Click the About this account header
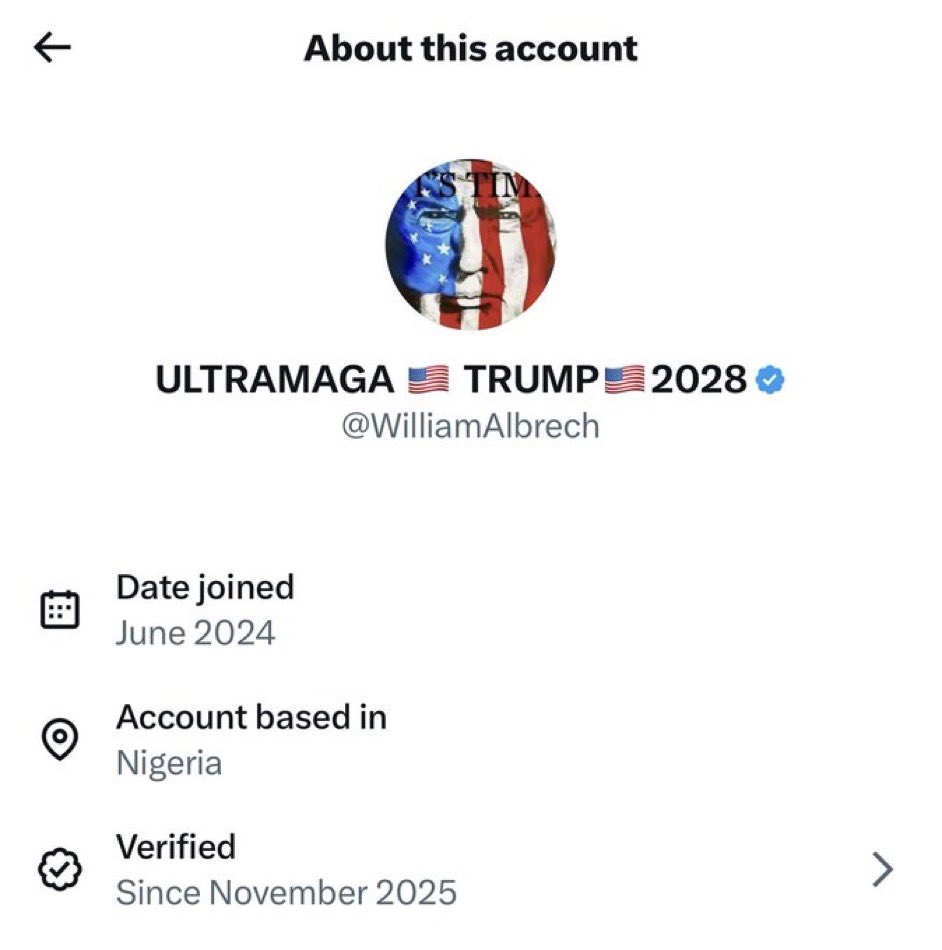The height and width of the screenshot is (950, 942). 471,46
